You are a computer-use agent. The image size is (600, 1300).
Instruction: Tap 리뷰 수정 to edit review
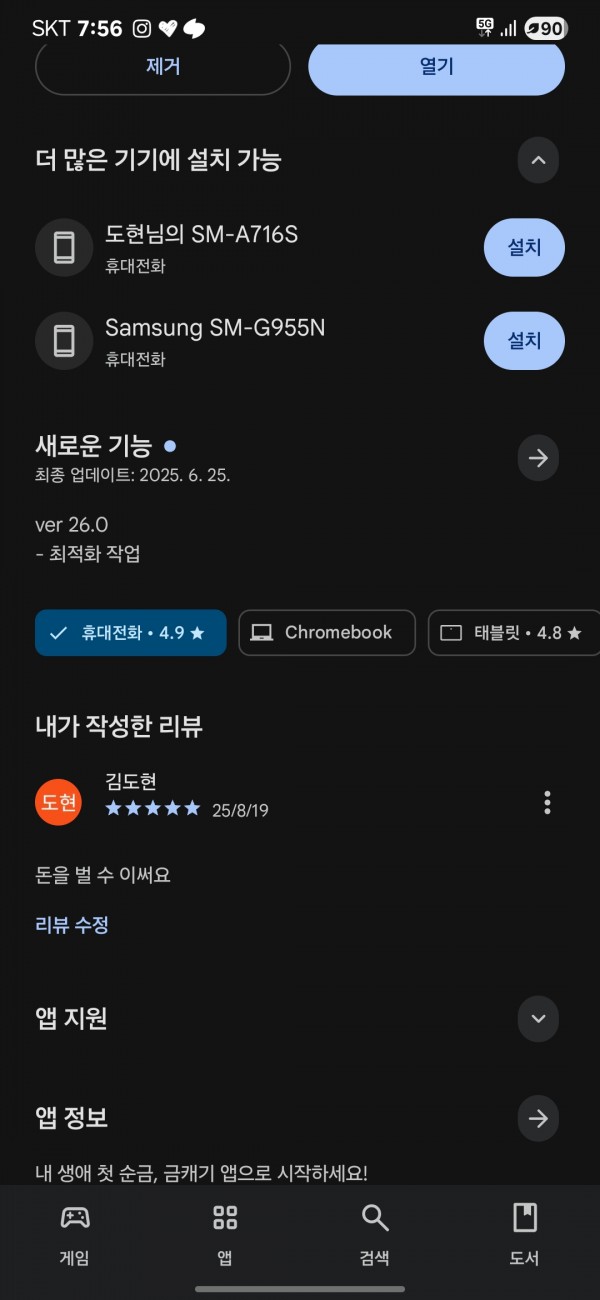point(72,925)
